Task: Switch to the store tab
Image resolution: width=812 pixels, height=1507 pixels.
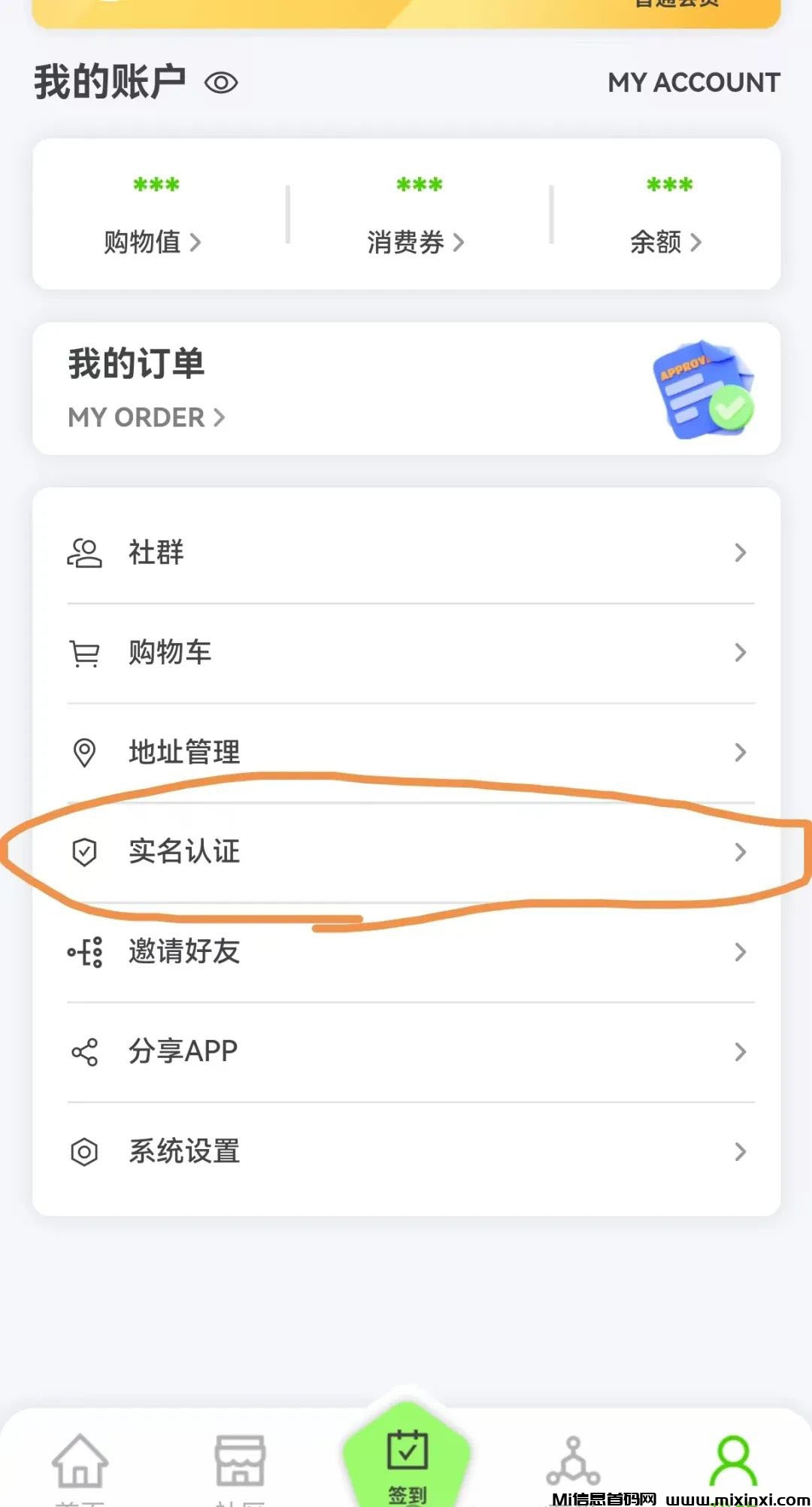Action: (x=240, y=1463)
